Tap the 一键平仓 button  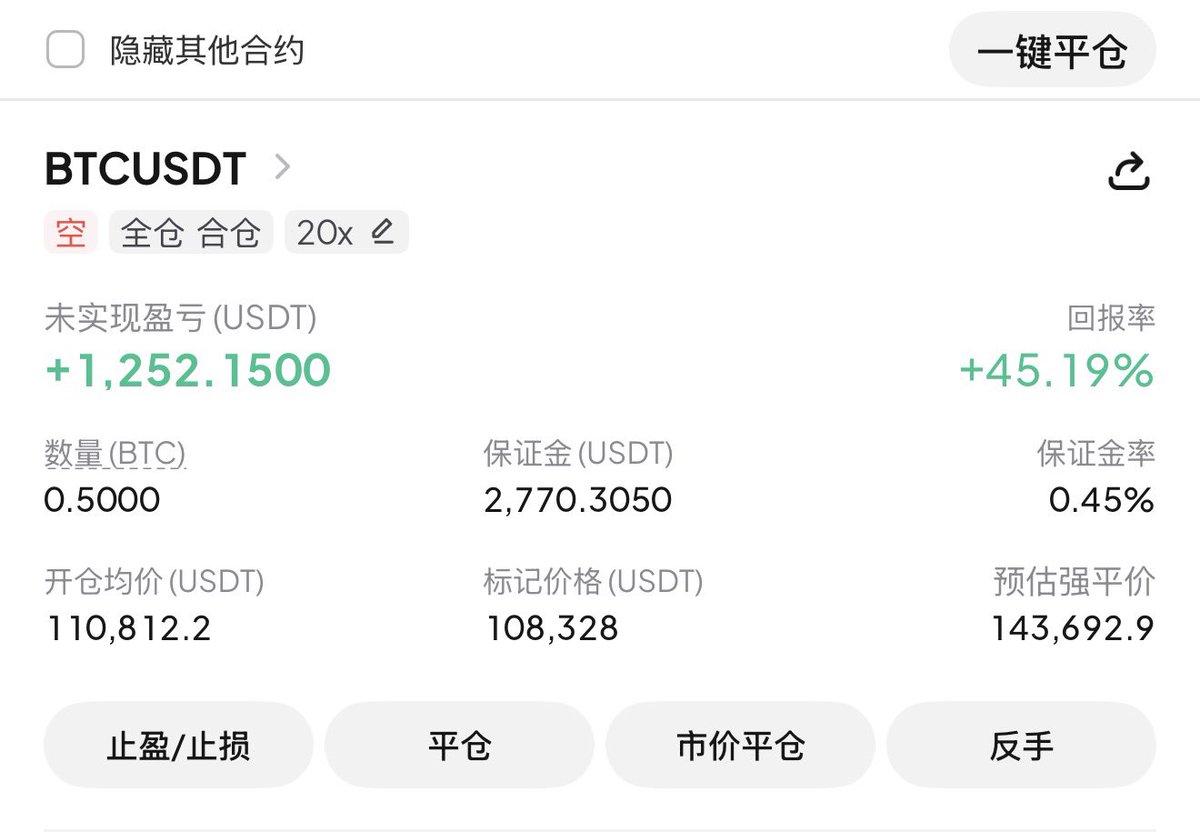[x=1052, y=50]
